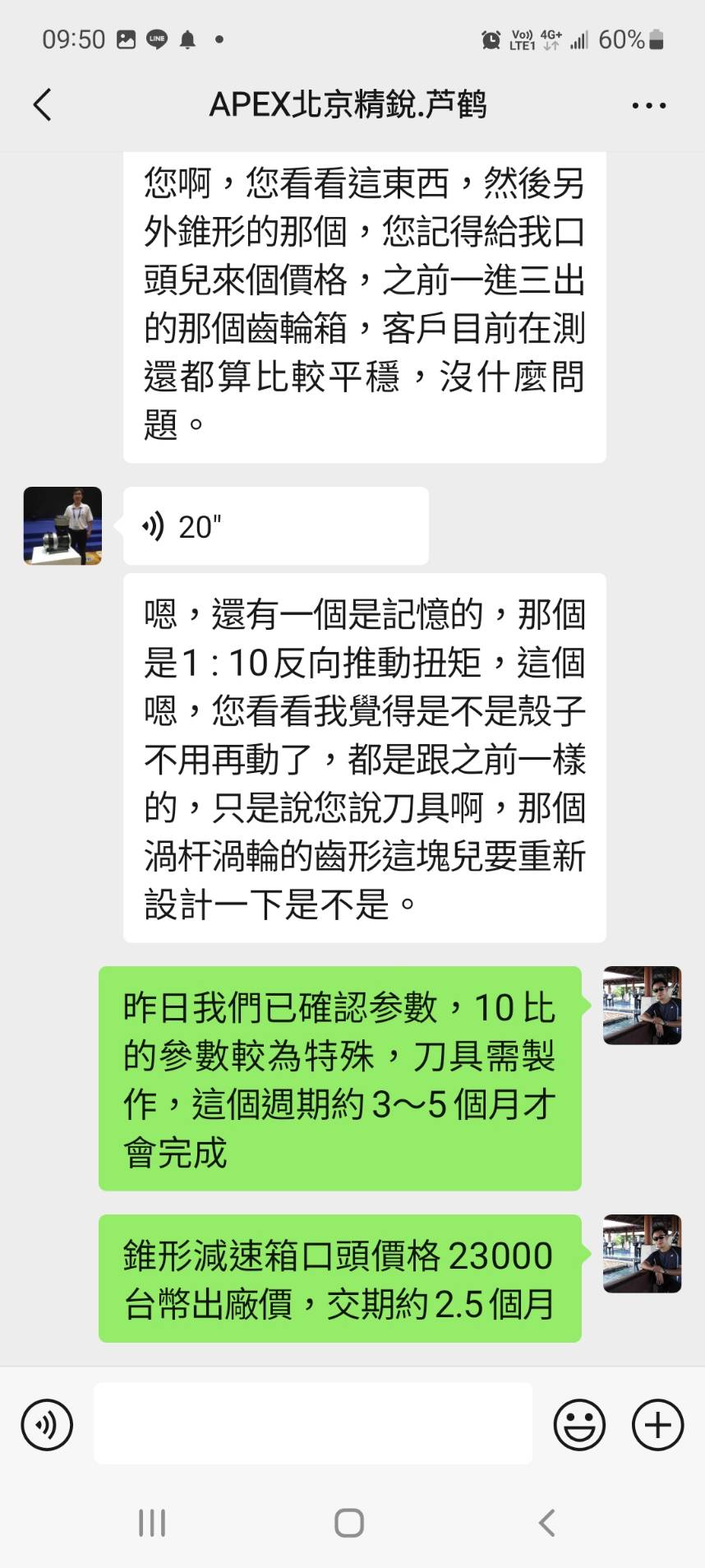Open the contact's avatar beside the voice message

pyautogui.click(x=62, y=526)
